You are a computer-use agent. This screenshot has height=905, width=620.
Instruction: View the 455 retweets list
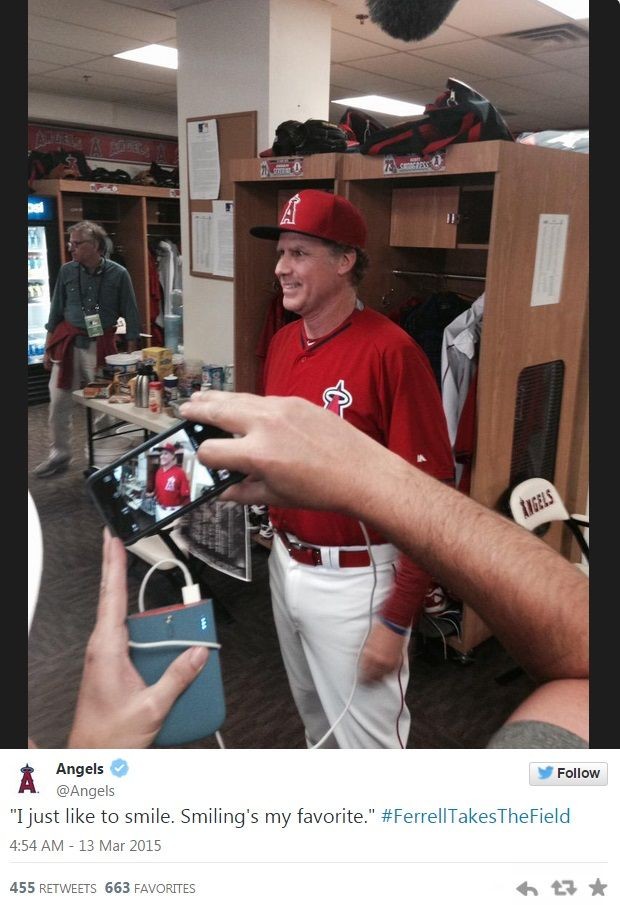[x=53, y=888]
